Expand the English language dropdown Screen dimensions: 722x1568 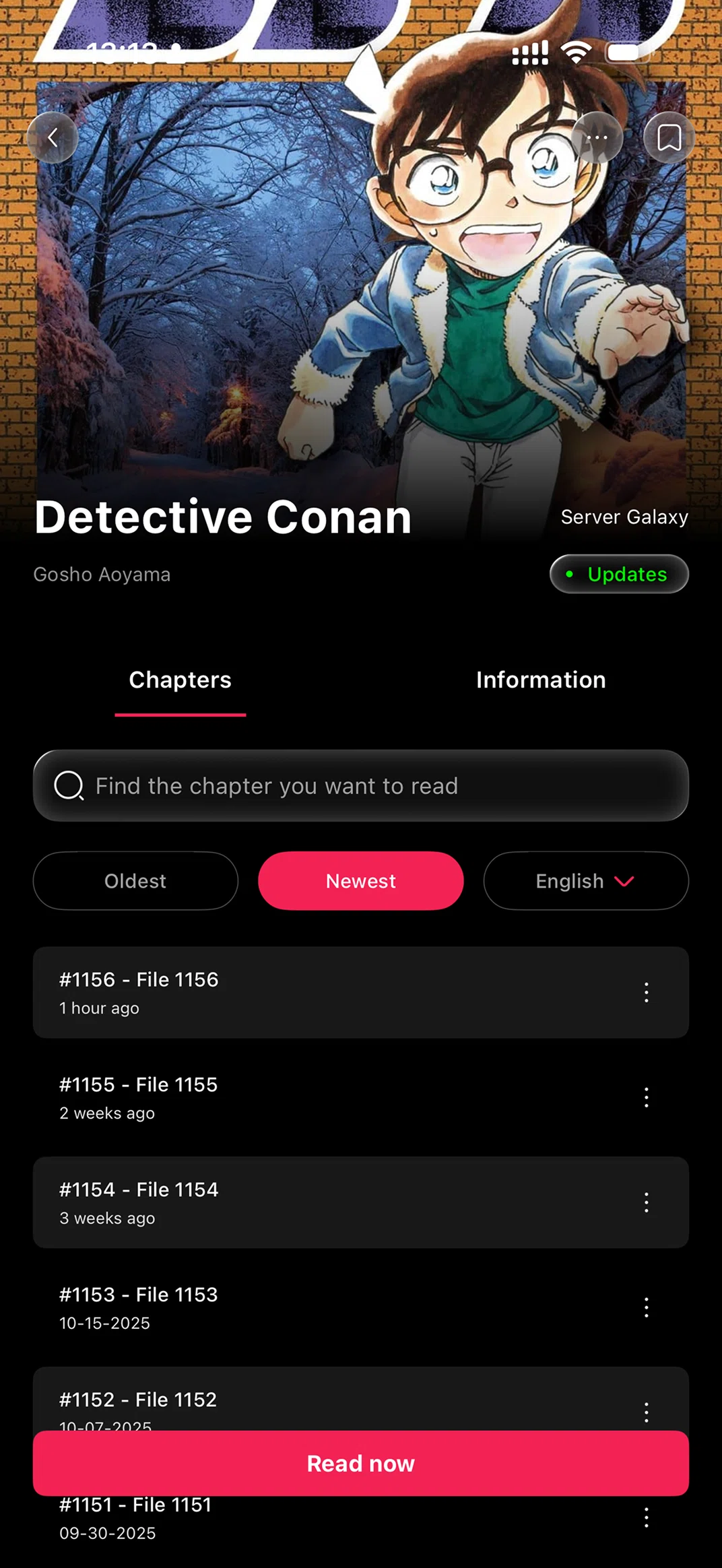(585, 881)
